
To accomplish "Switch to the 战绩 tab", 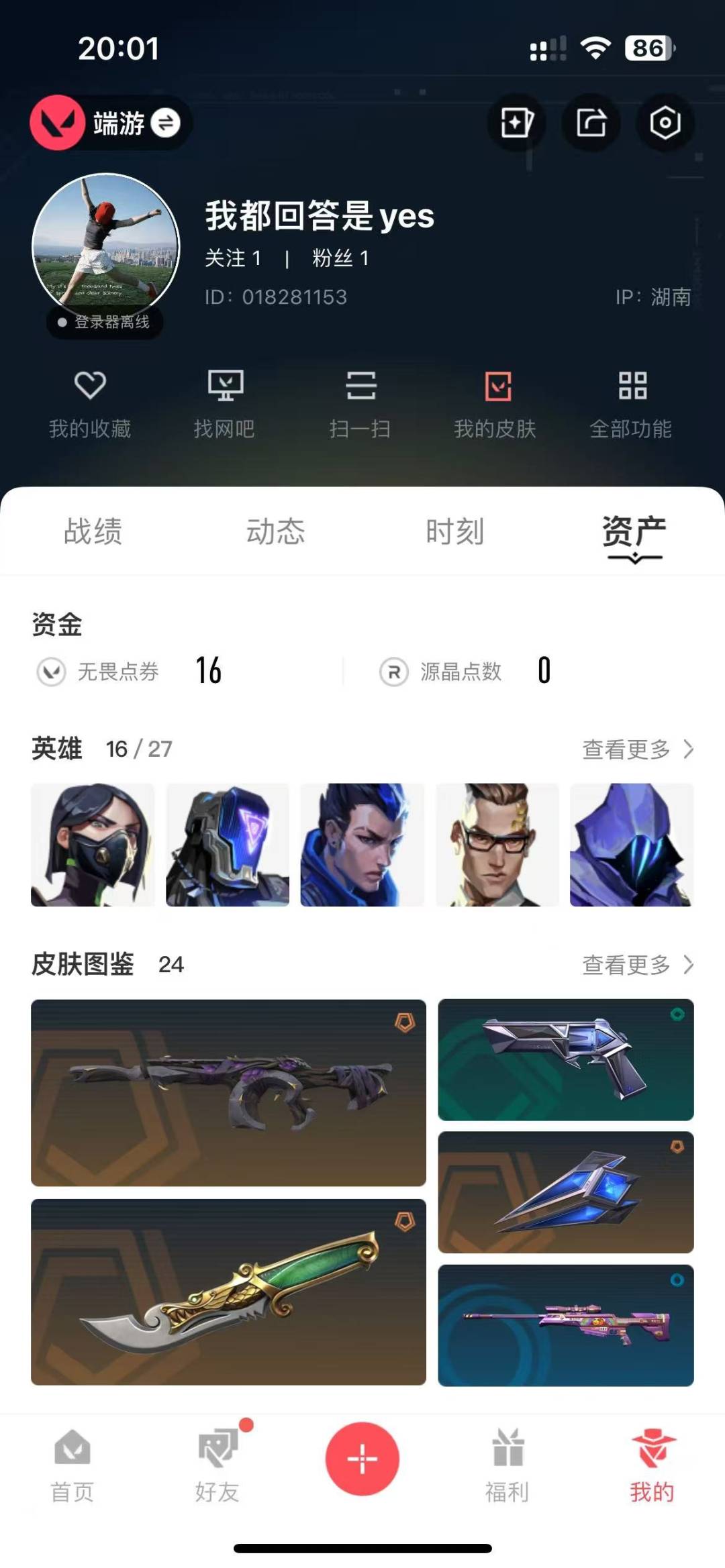I will click(x=93, y=531).
